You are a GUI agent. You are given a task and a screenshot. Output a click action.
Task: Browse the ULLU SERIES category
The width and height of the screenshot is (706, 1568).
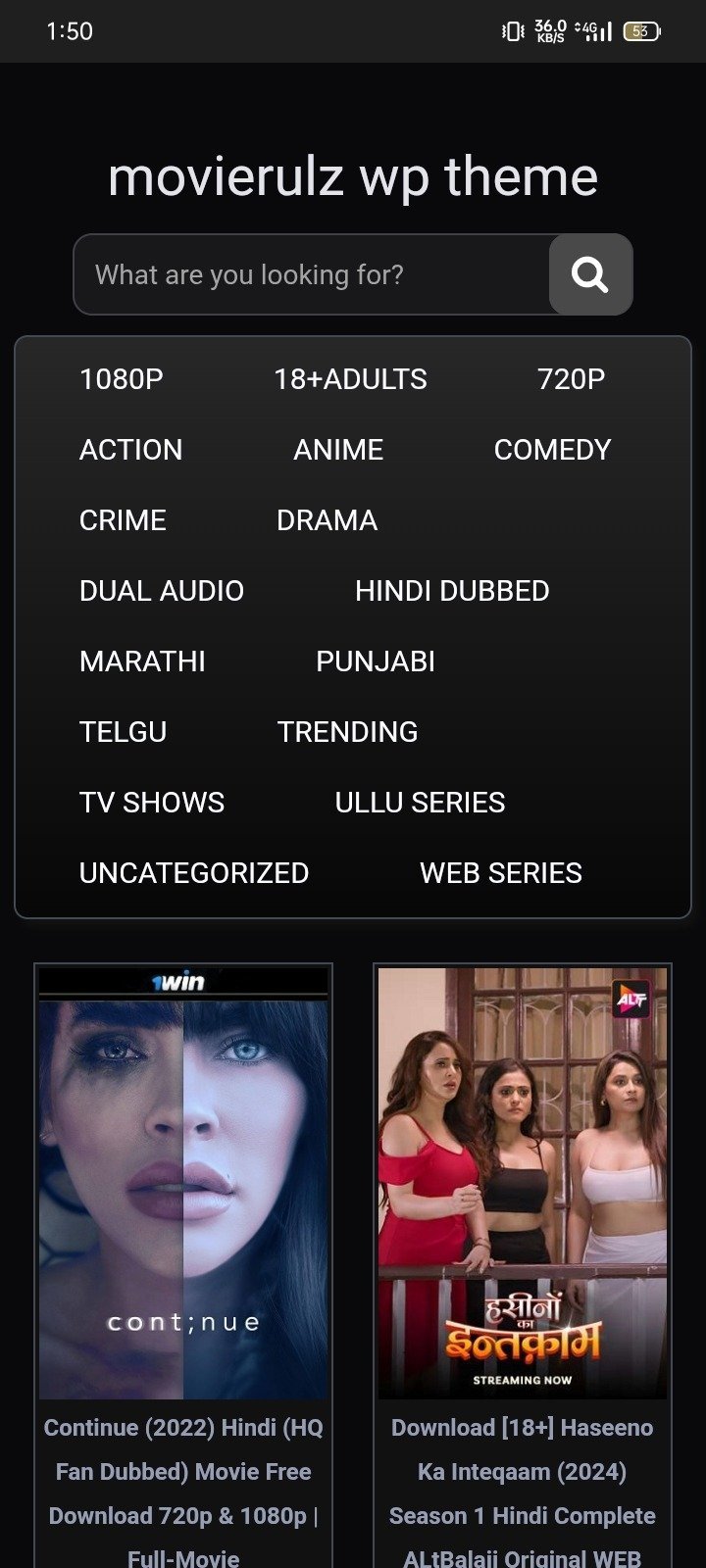click(420, 803)
